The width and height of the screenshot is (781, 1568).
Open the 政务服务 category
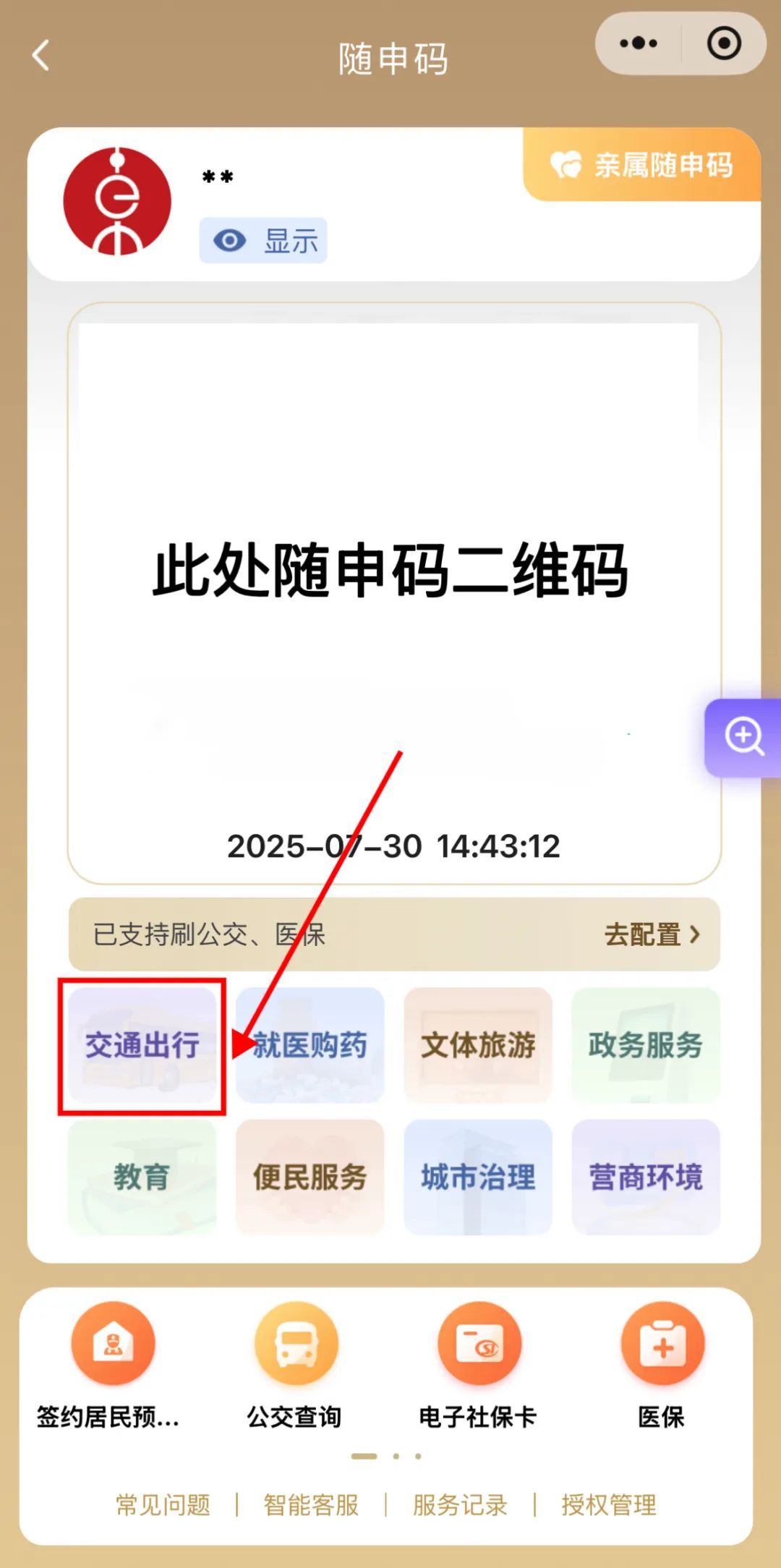coord(645,1045)
